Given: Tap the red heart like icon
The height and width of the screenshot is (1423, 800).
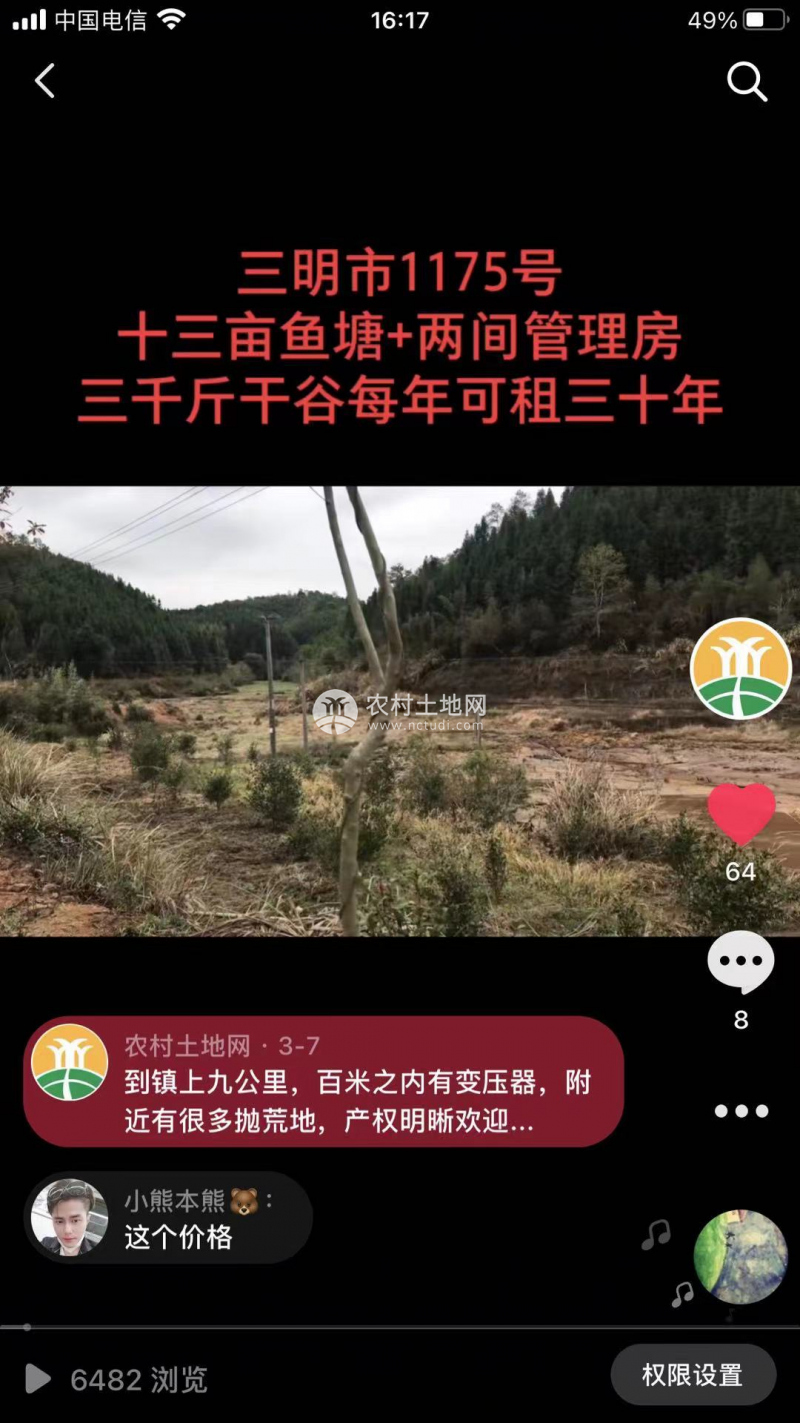Looking at the screenshot, I should (x=741, y=814).
